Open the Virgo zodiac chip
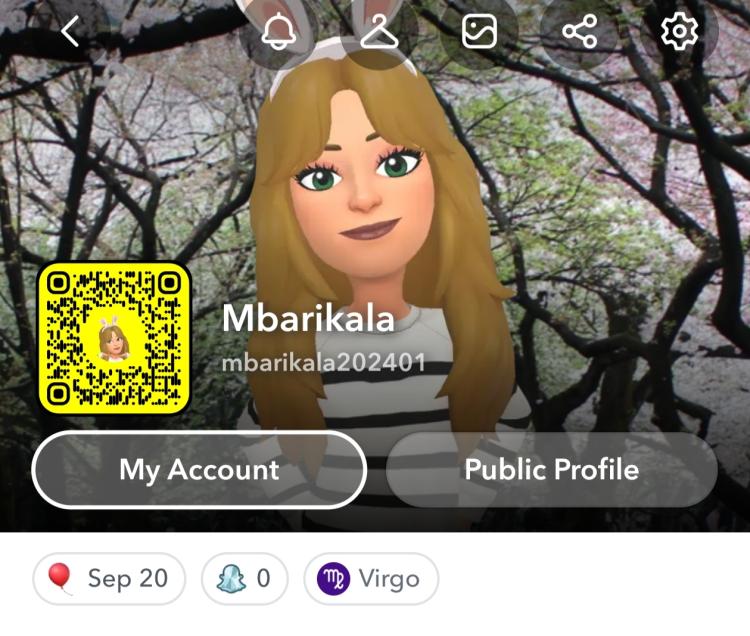The image size is (750, 636). 371,579
